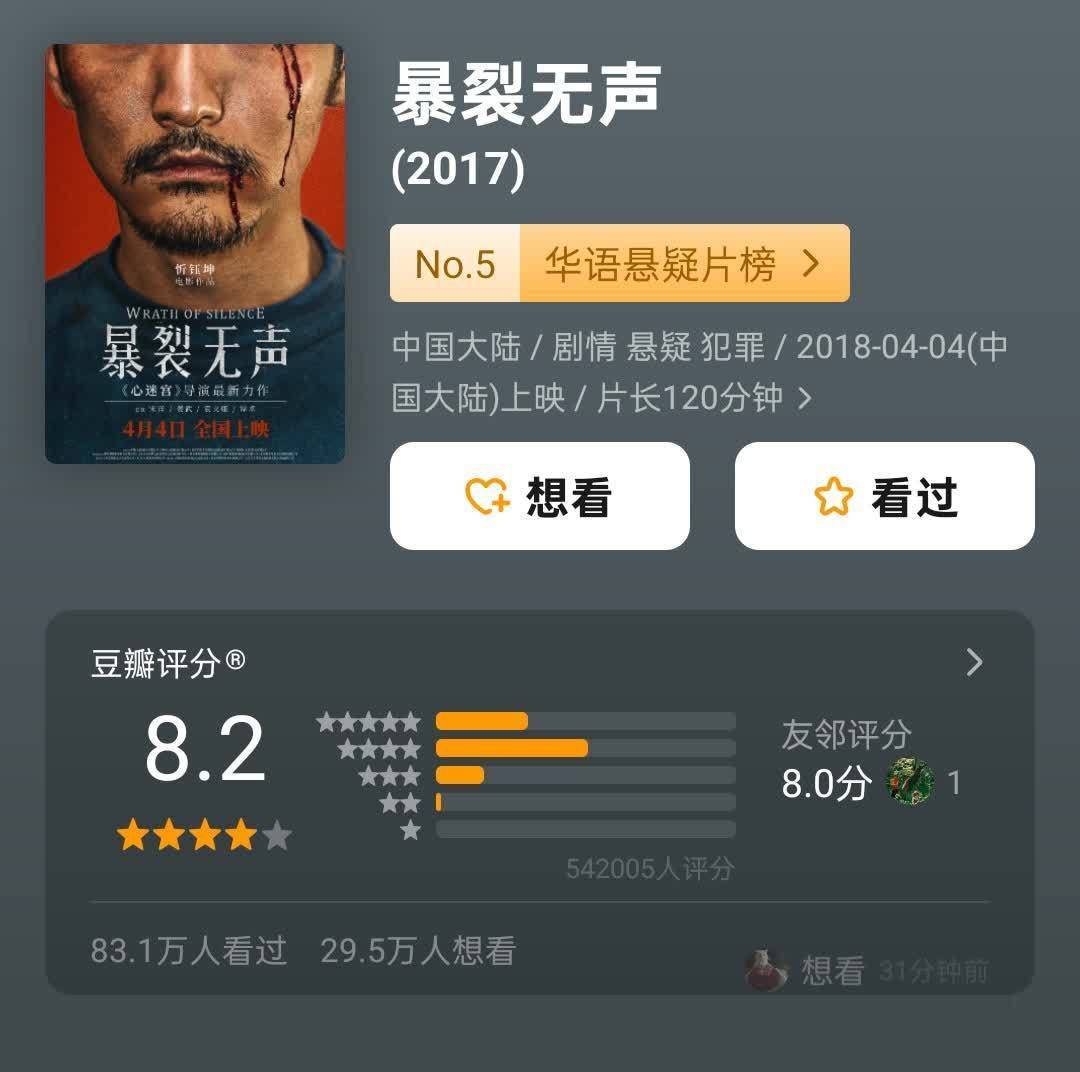Mark the movie as 想看
The height and width of the screenshot is (1072, 1080).
pyautogui.click(x=539, y=496)
